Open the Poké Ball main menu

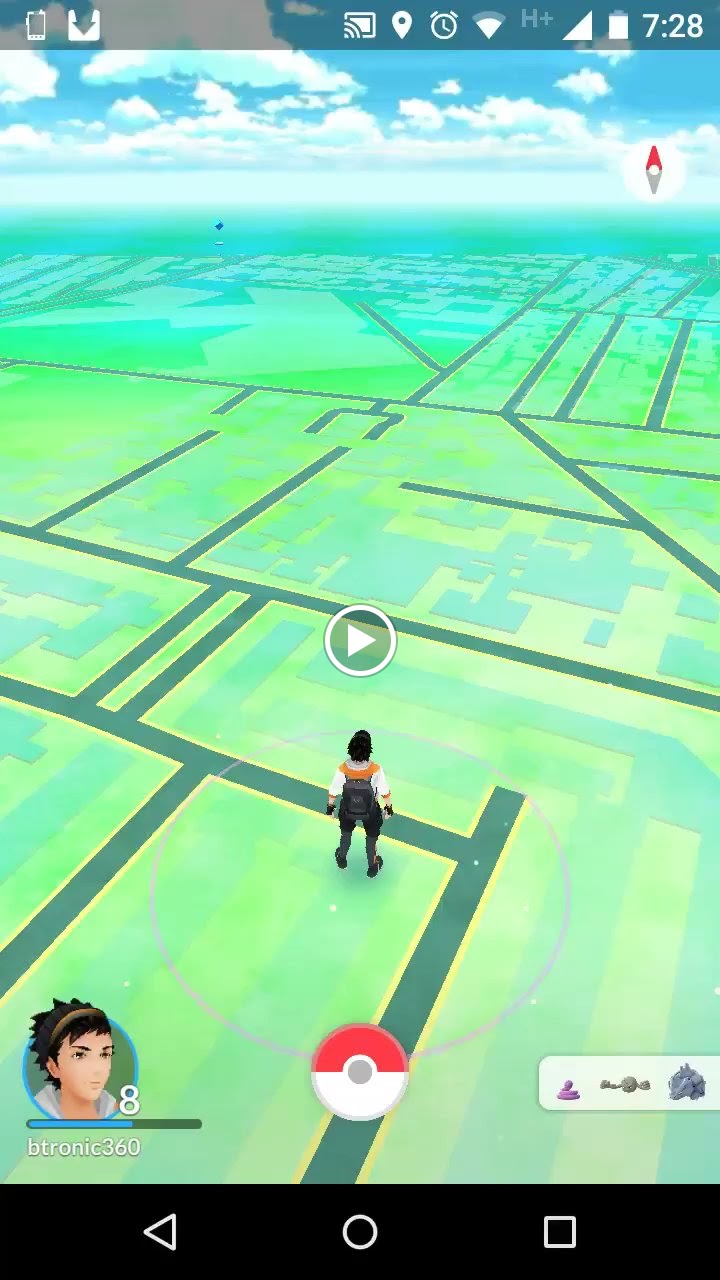(360, 1072)
